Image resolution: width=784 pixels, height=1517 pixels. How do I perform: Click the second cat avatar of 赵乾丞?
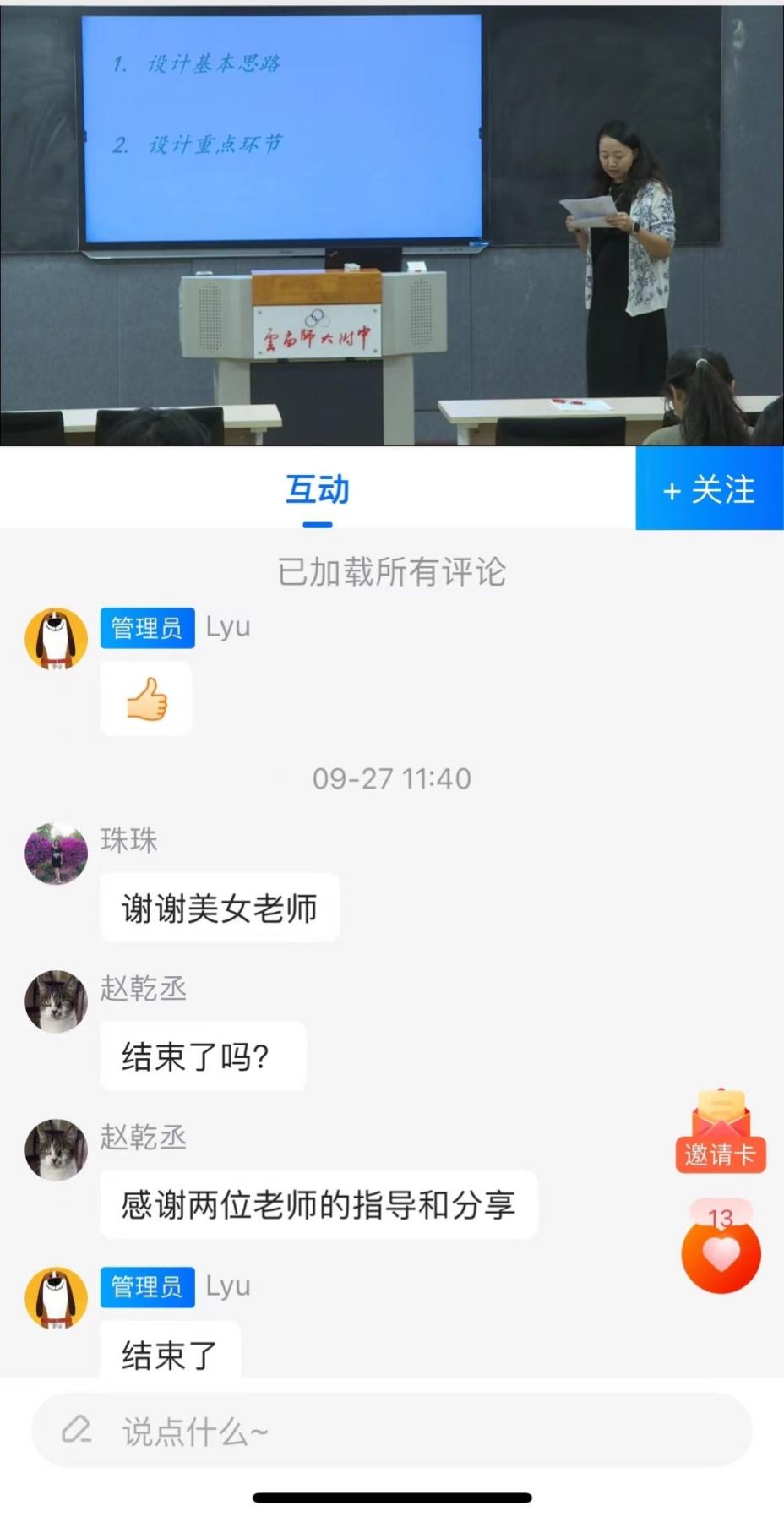coord(56,1149)
